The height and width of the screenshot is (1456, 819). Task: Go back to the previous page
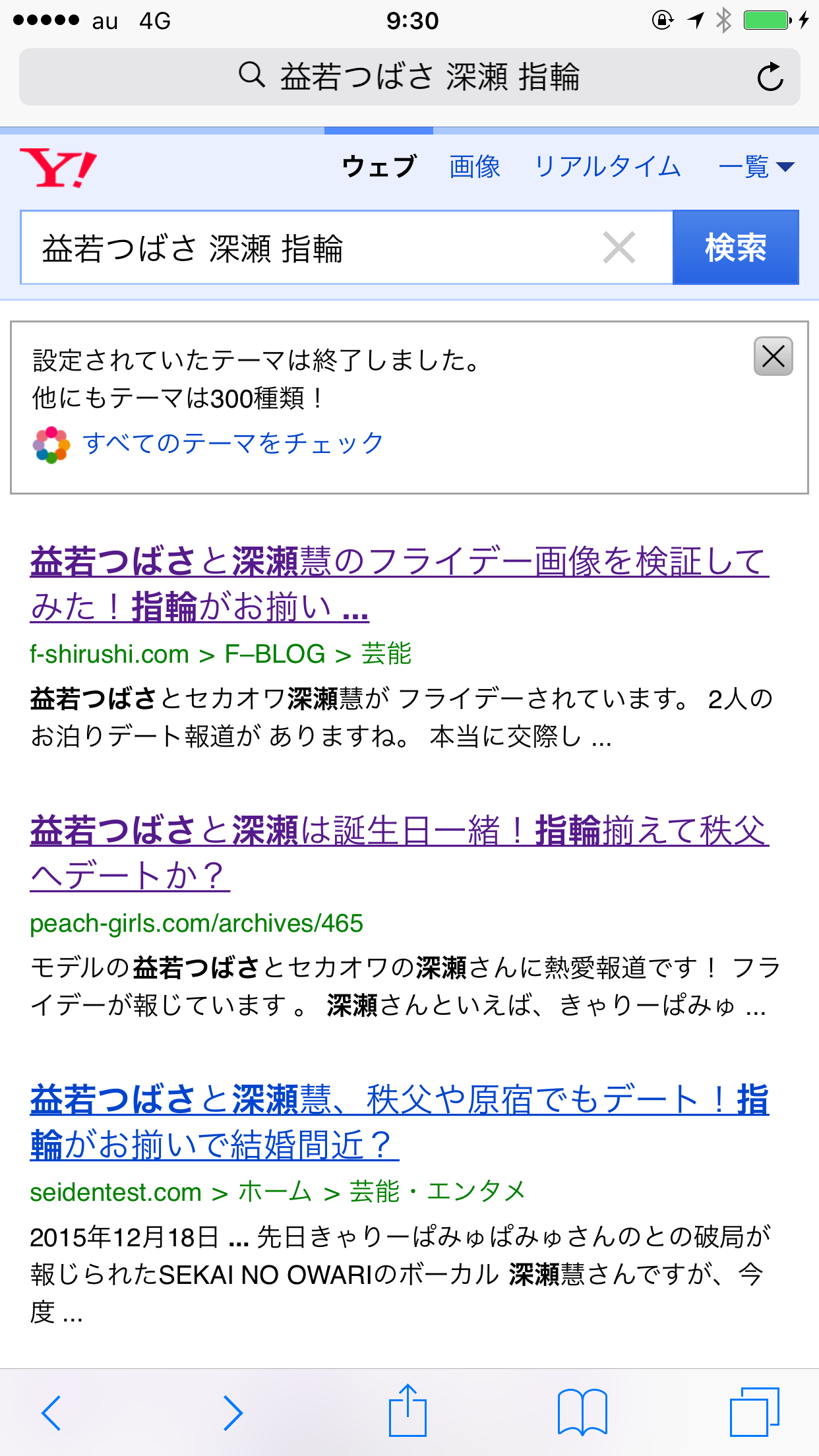point(51,1412)
